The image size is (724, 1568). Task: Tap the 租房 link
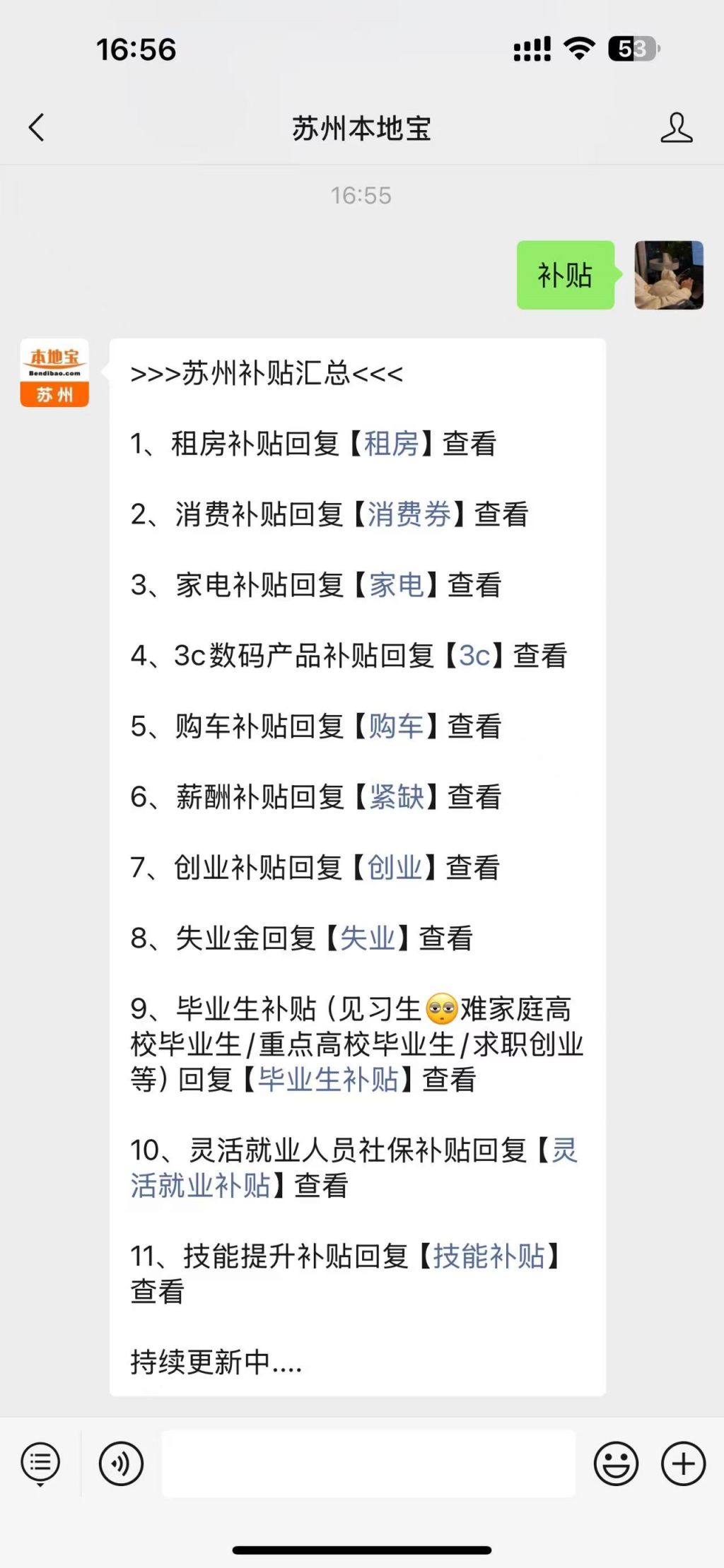pyautogui.click(x=391, y=444)
